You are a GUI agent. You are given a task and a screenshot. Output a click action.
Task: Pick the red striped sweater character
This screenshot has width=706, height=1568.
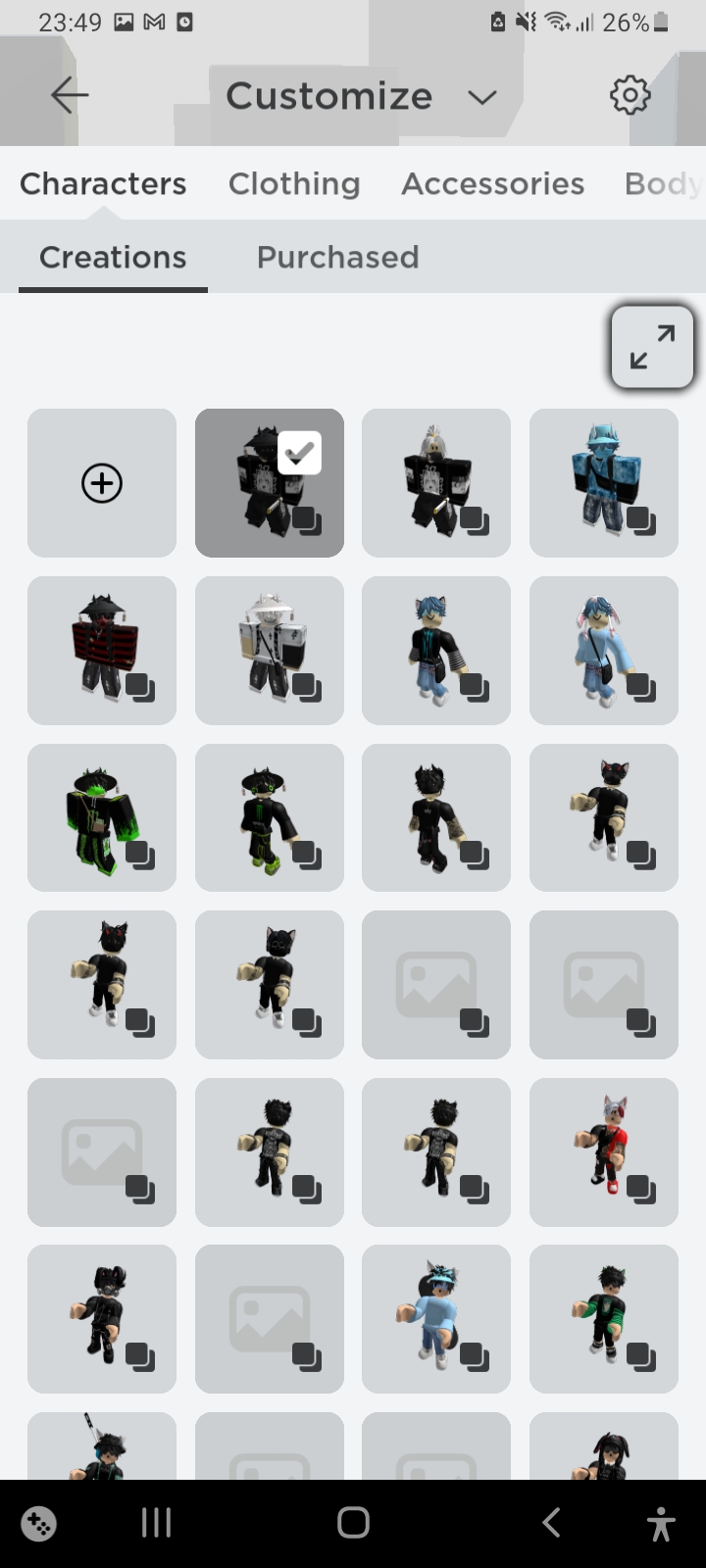pos(102,650)
